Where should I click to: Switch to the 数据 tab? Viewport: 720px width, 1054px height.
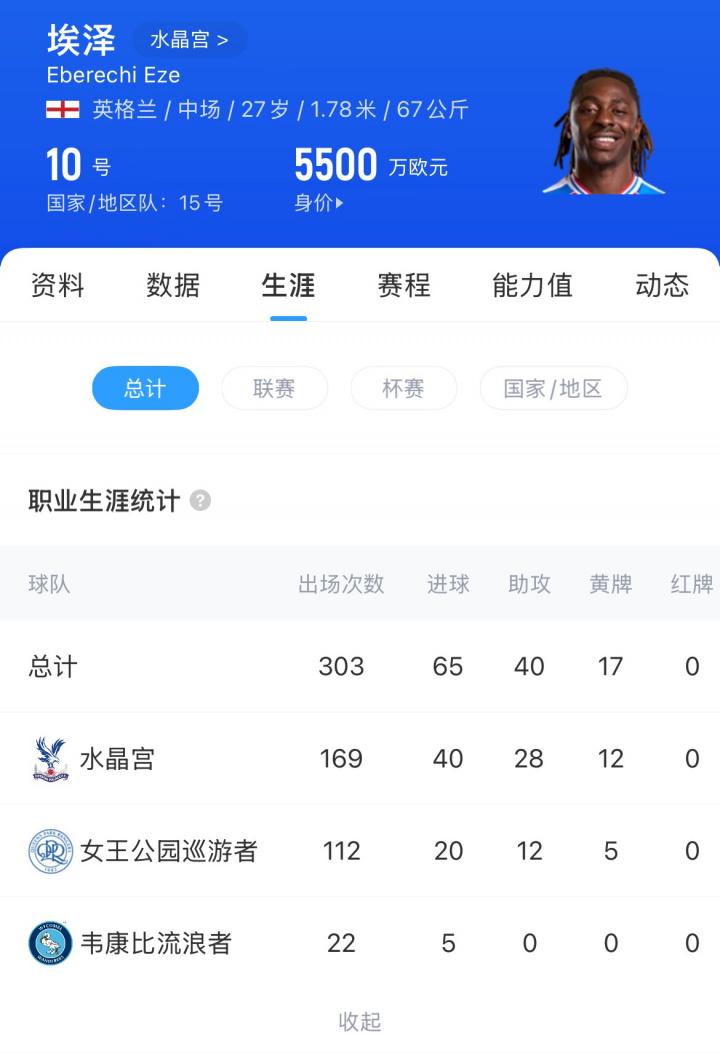(172, 286)
